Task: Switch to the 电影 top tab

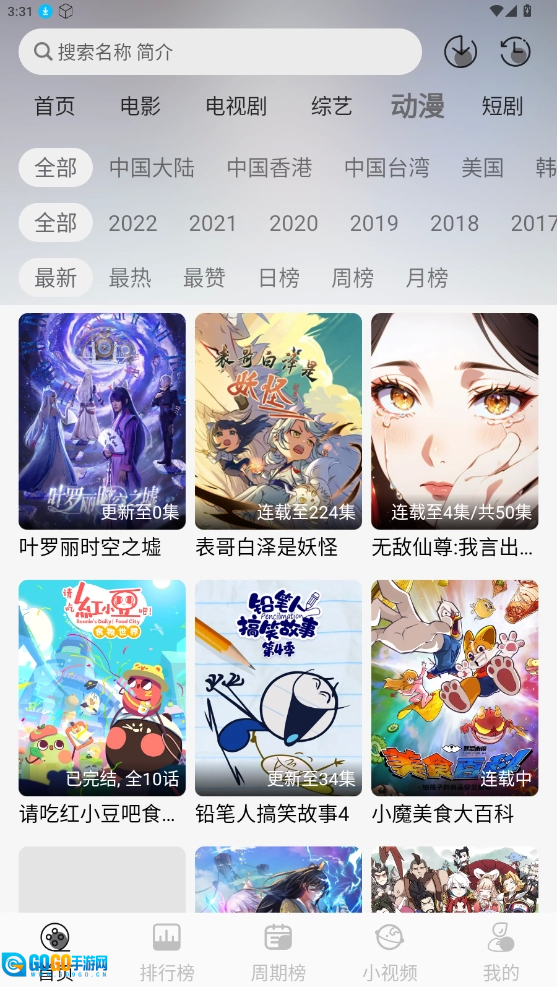Action: click(x=140, y=106)
